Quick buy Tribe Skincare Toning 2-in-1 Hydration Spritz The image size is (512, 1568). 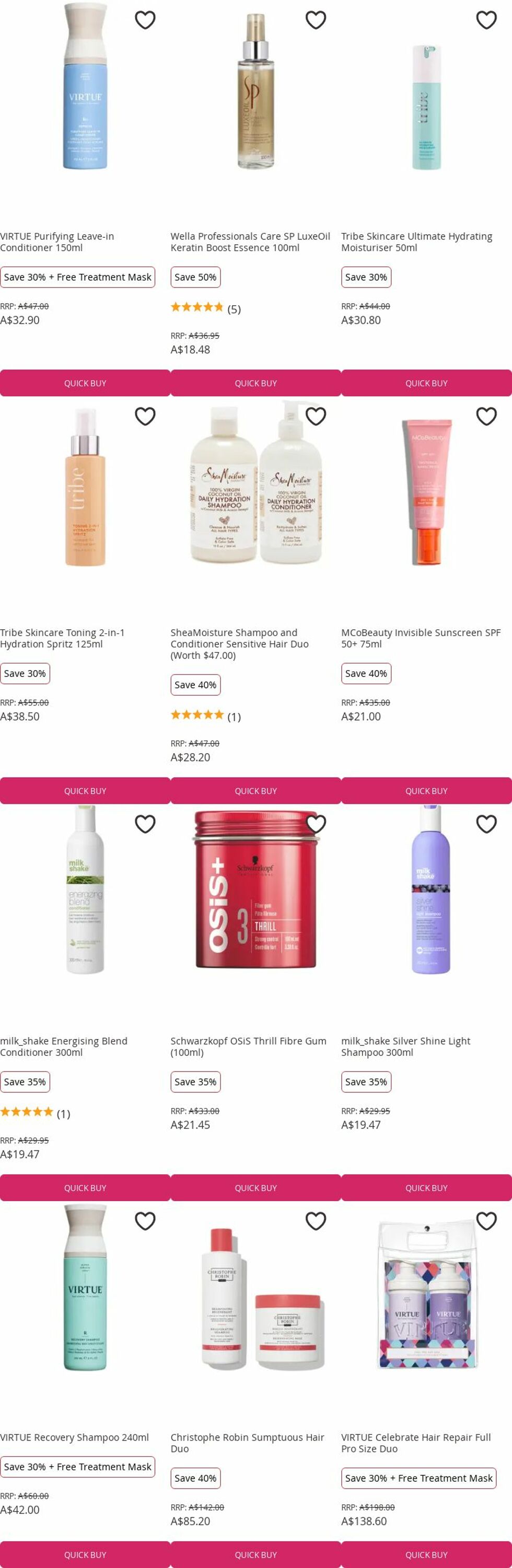[85, 791]
